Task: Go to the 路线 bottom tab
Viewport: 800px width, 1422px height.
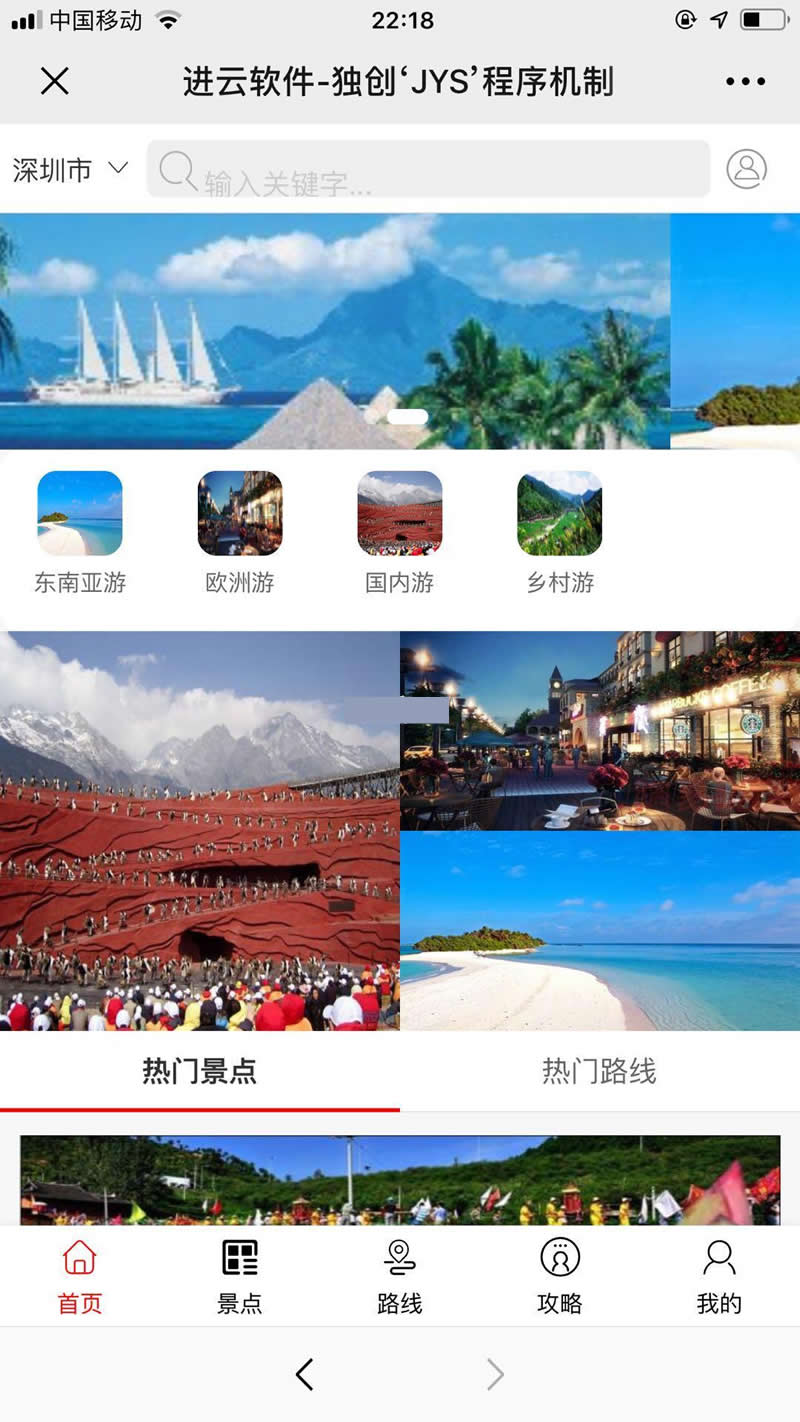Action: click(x=400, y=1275)
